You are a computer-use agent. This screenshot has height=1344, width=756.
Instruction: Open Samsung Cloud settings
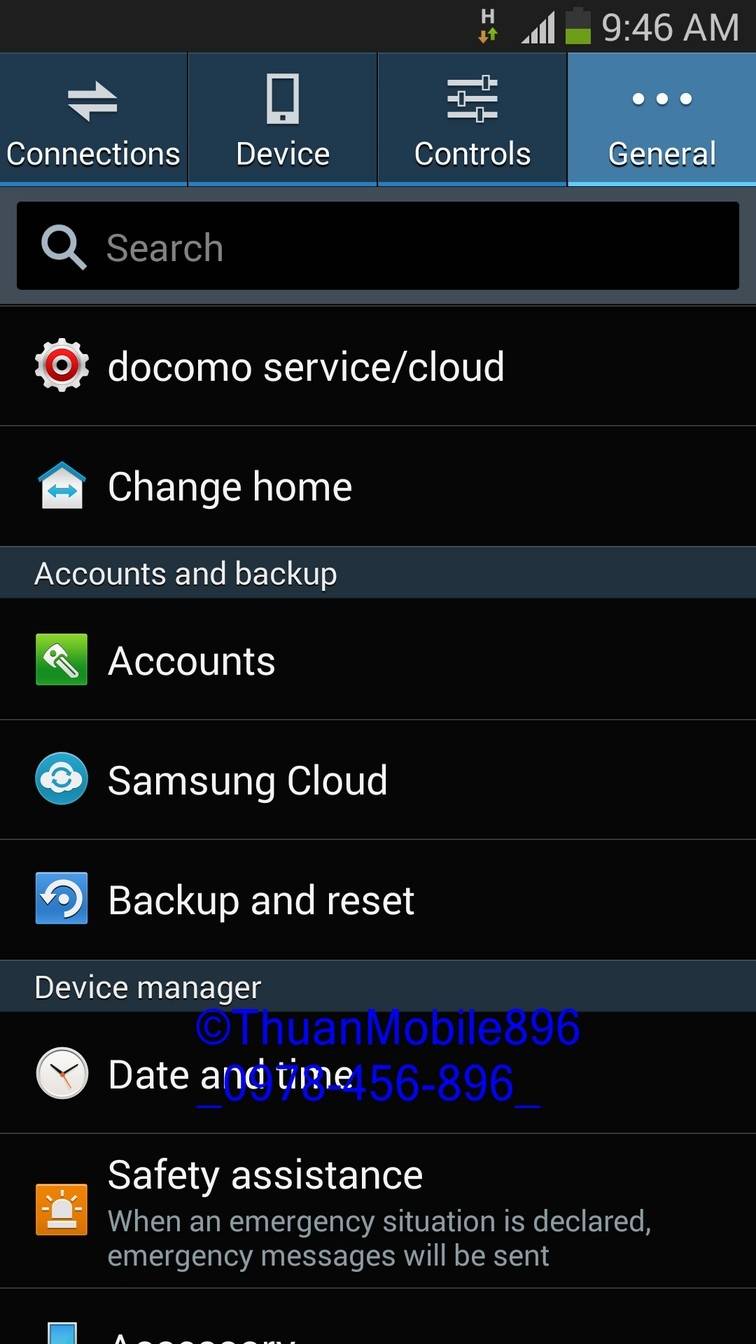tap(378, 780)
